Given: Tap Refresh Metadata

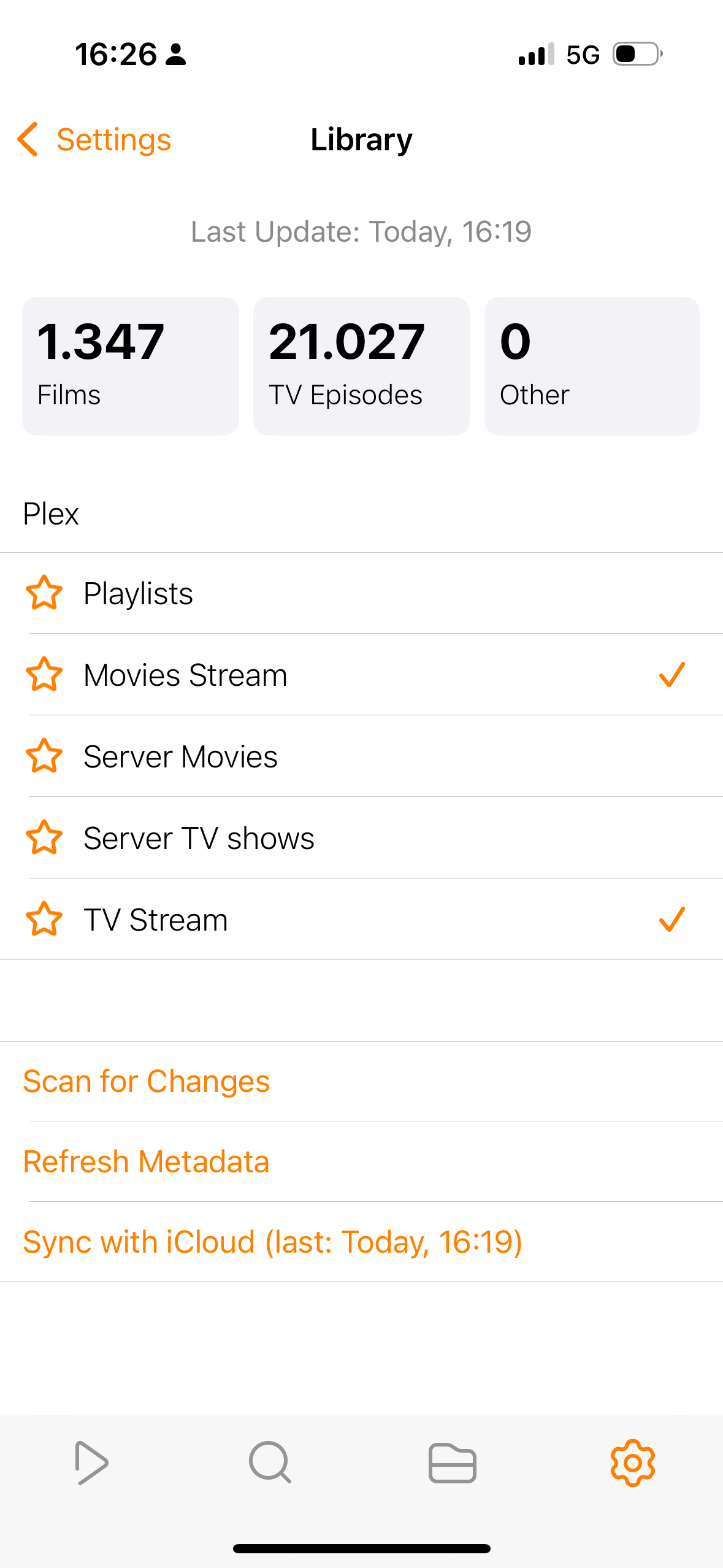Looking at the screenshot, I should 147,1162.
